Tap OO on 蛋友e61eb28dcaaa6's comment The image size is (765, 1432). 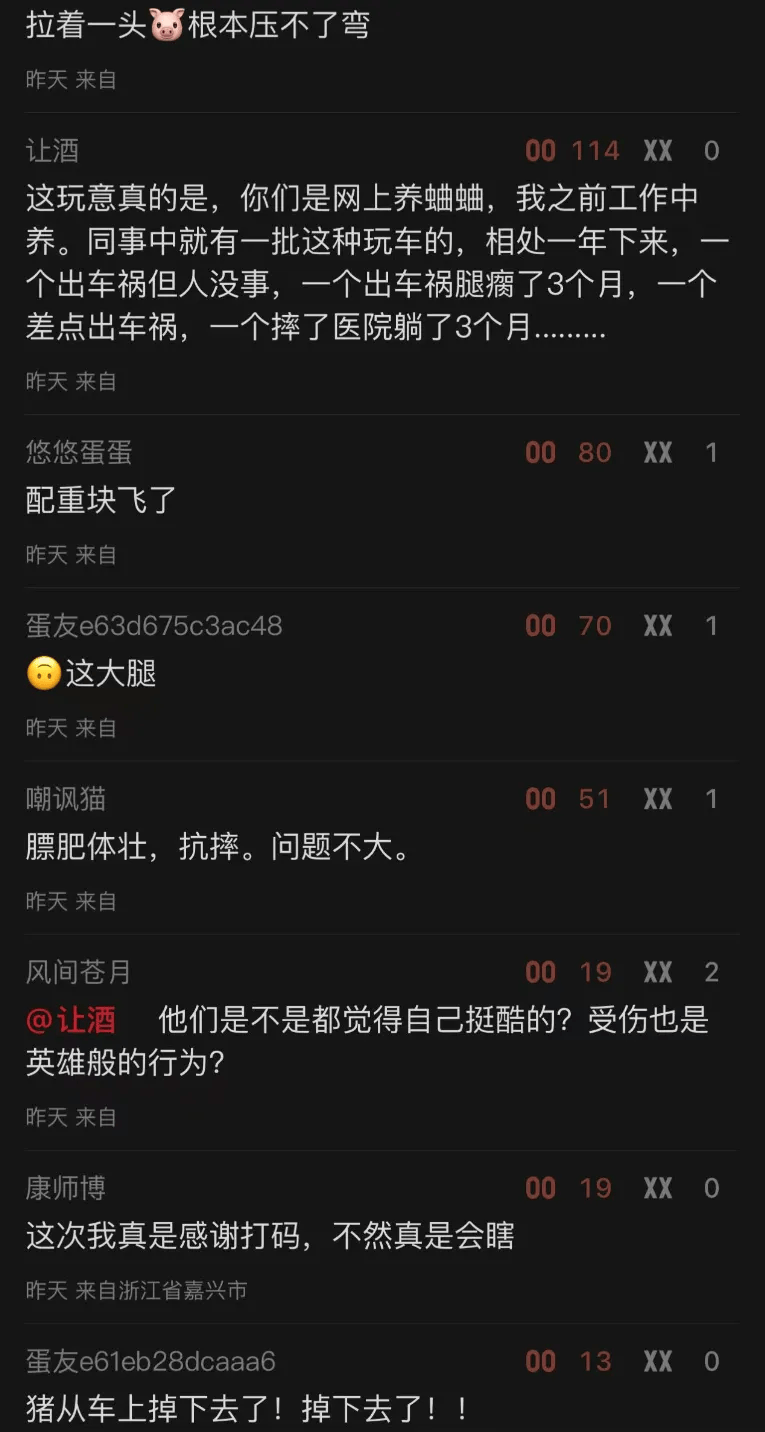point(541,1361)
